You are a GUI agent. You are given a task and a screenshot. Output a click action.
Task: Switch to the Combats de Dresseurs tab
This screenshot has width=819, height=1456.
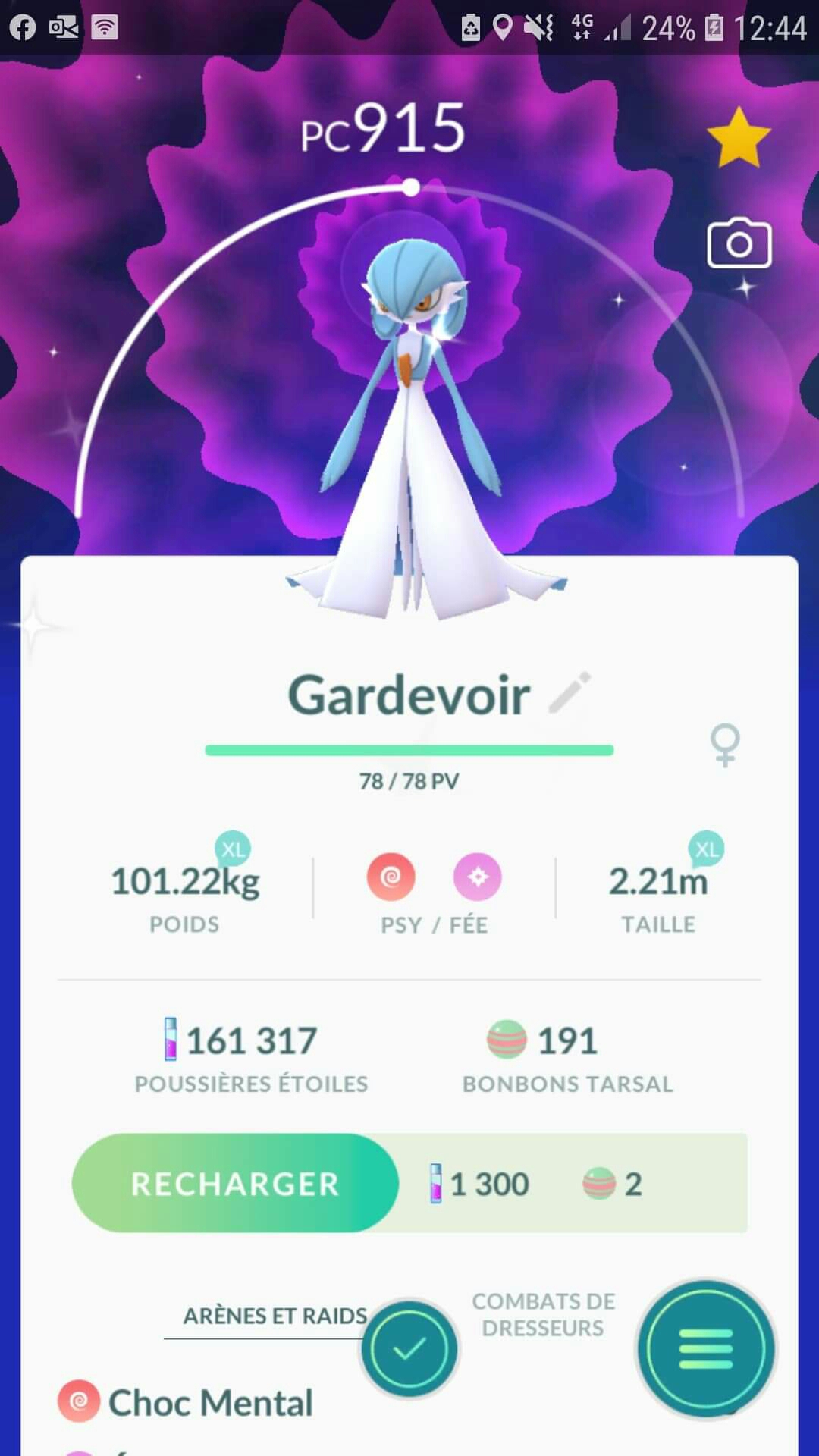click(543, 1314)
